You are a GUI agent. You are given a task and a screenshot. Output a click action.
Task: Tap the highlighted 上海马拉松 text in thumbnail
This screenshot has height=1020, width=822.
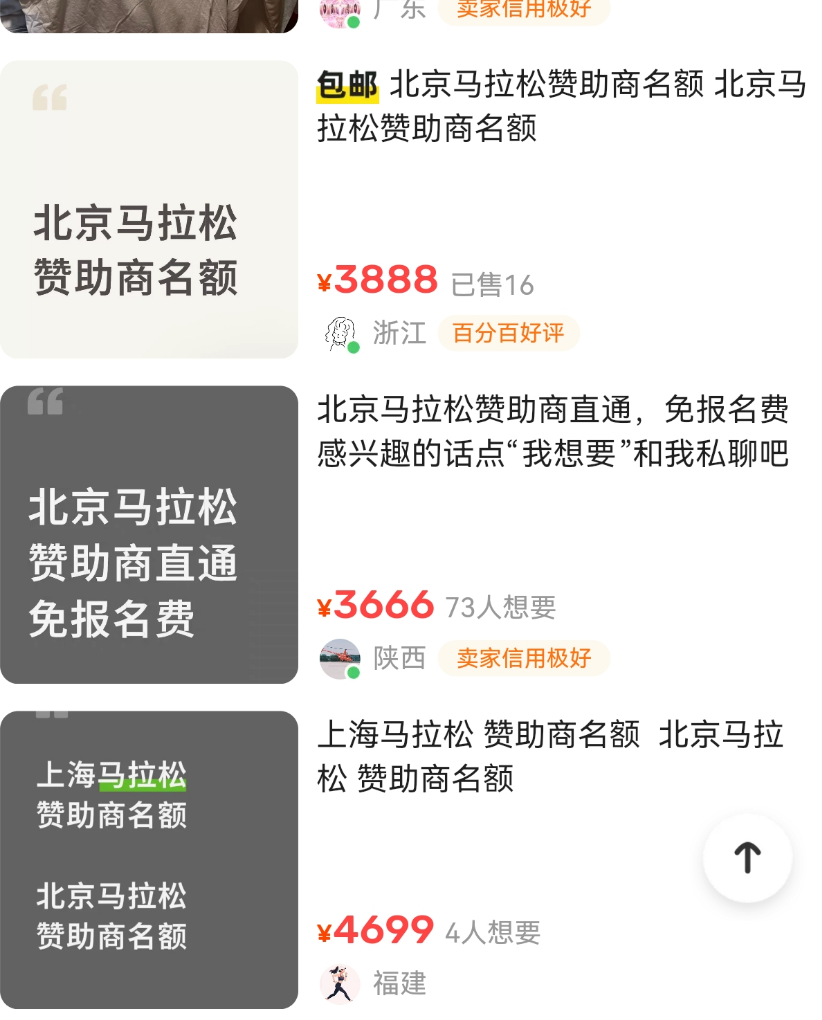113,776
